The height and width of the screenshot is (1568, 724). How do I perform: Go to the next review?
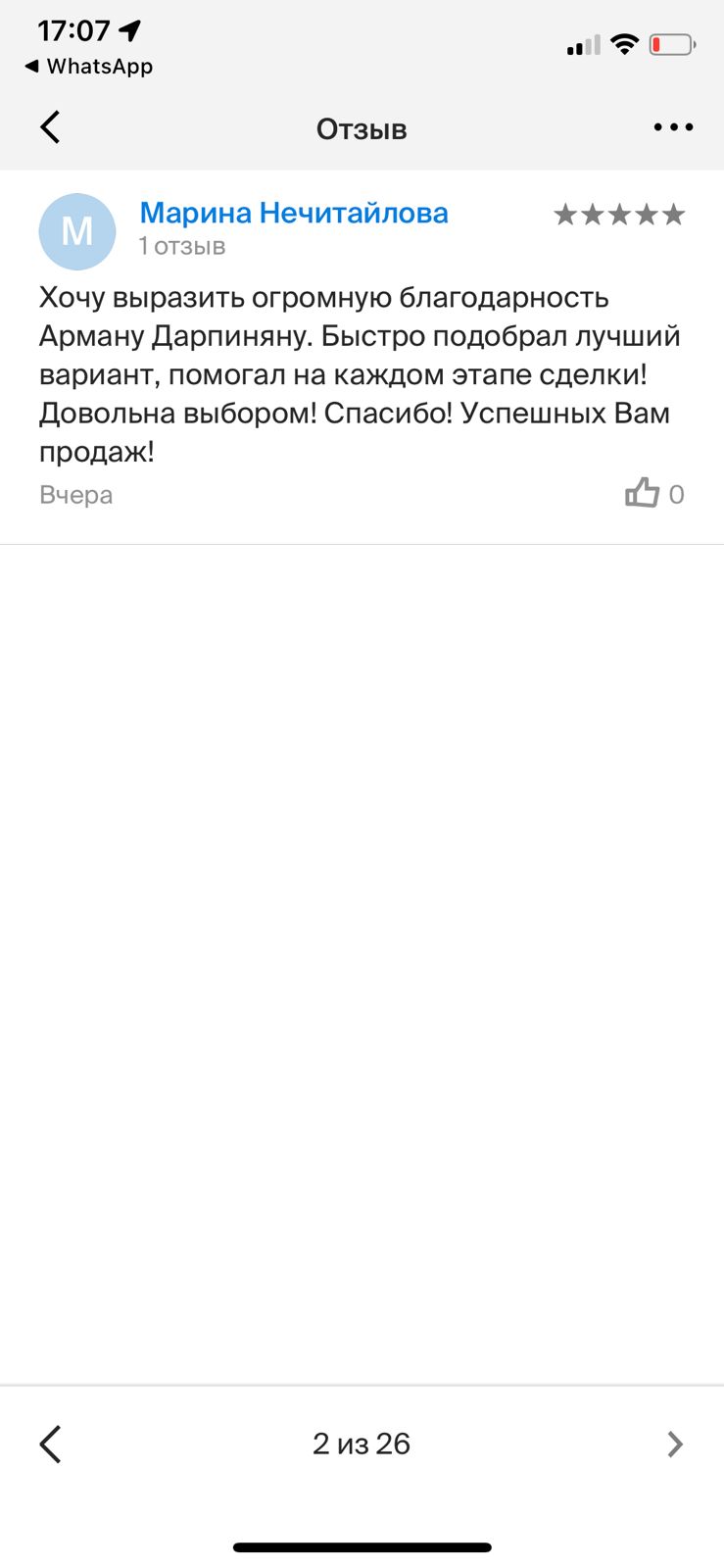coord(674,1444)
